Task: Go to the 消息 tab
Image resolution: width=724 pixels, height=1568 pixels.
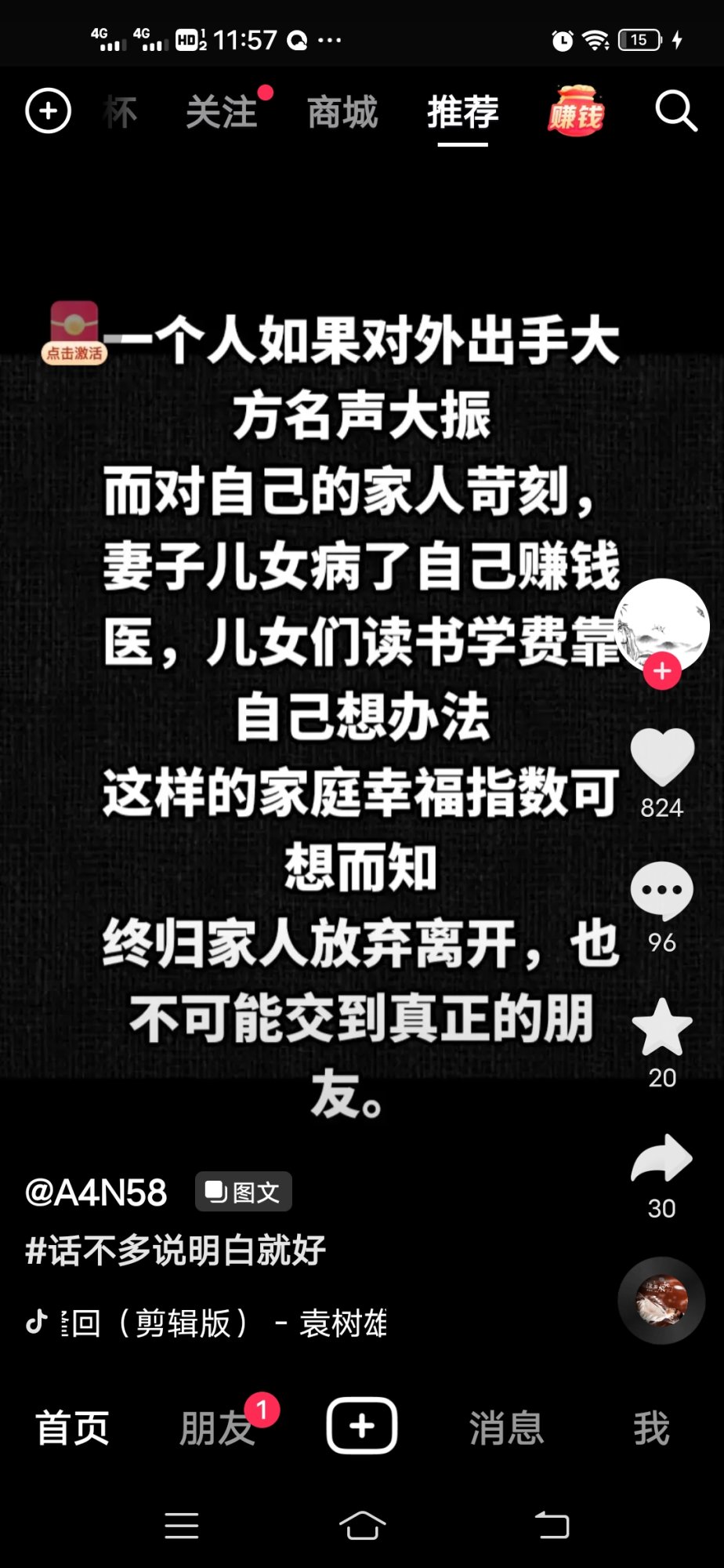Action: [x=506, y=1428]
